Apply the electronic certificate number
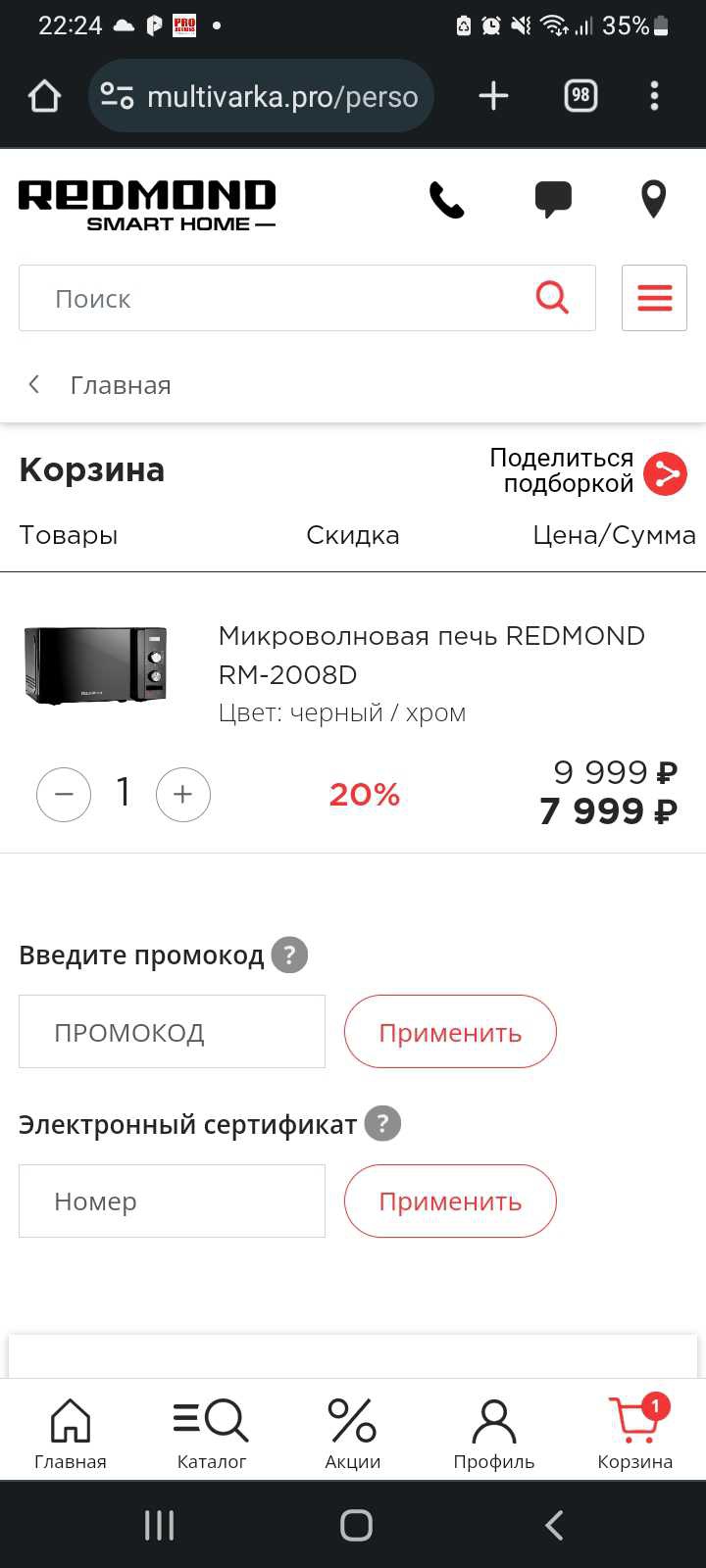 [450, 1201]
